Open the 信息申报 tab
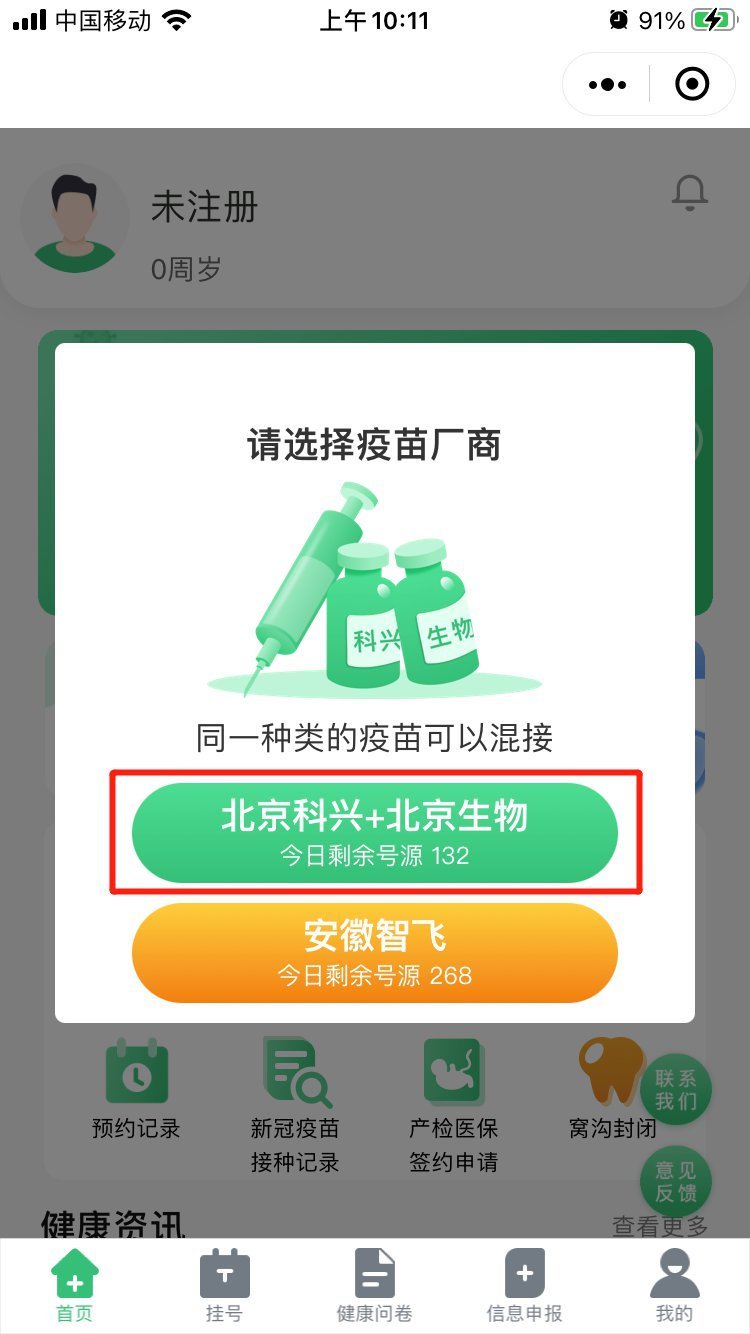750x1334 pixels. click(524, 1285)
